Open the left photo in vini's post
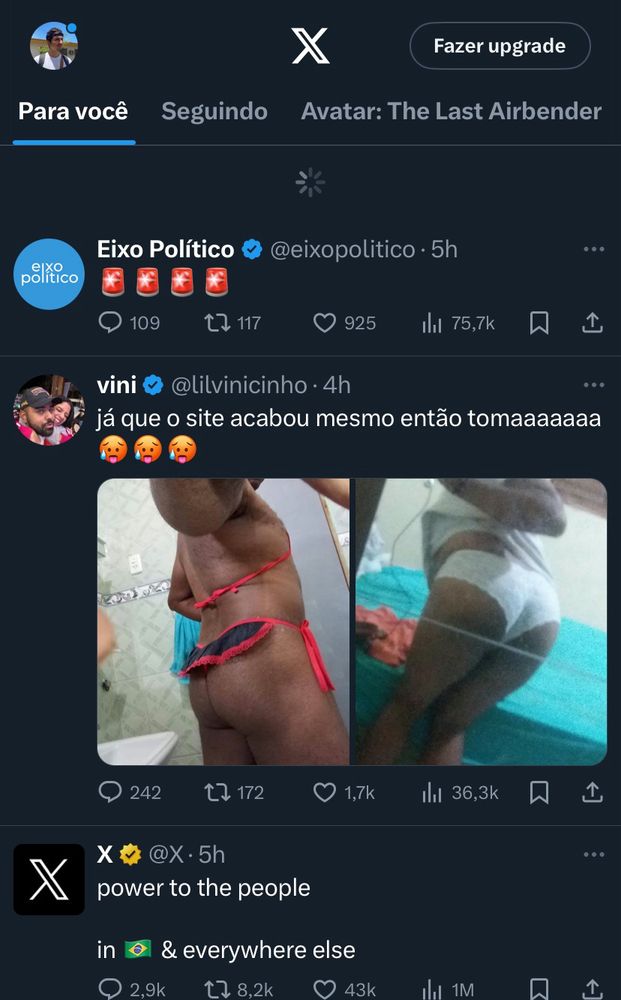This screenshot has width=621, height=1000. (x=223, y=621)
